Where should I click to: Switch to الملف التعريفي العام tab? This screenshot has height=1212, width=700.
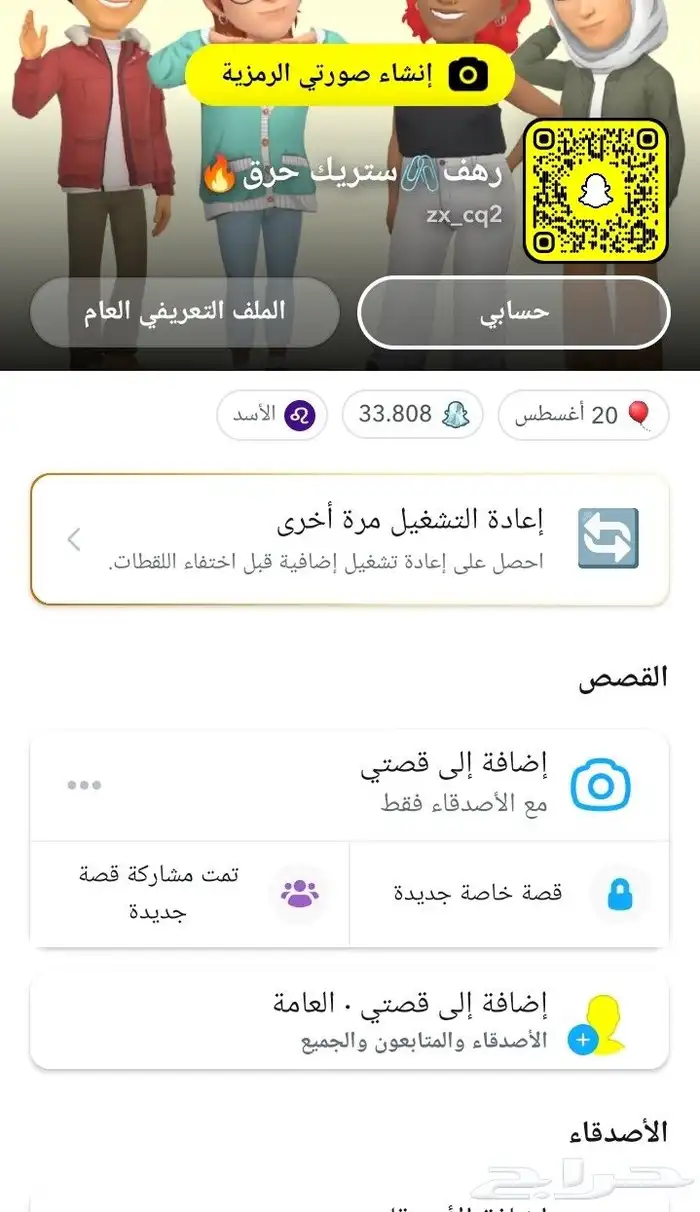click(184, 311)
